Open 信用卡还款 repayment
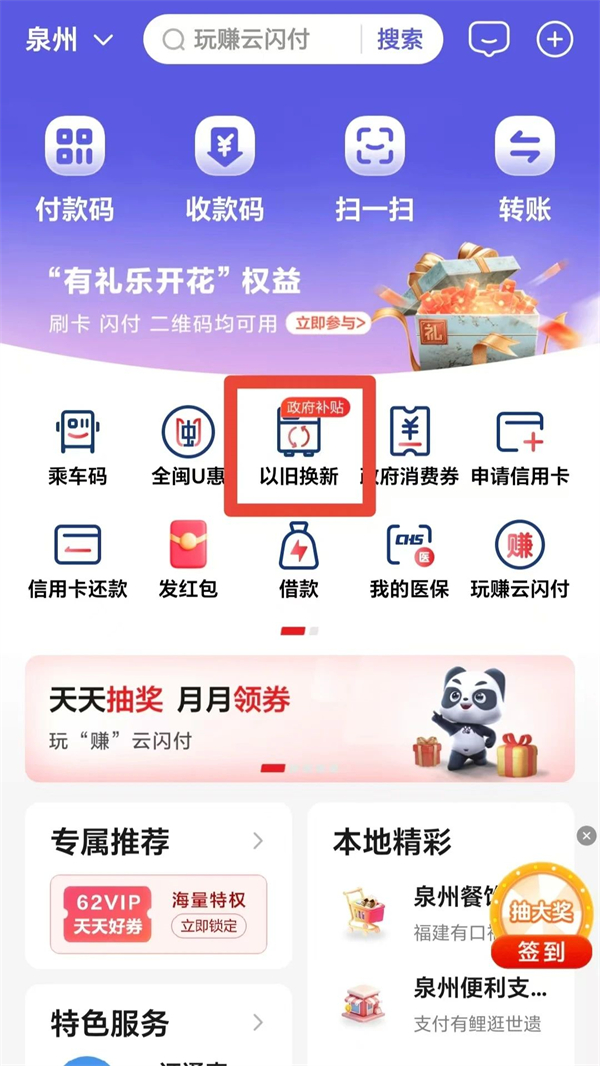The width and height of the screenshot is (600, 1066). coord(77,560)
